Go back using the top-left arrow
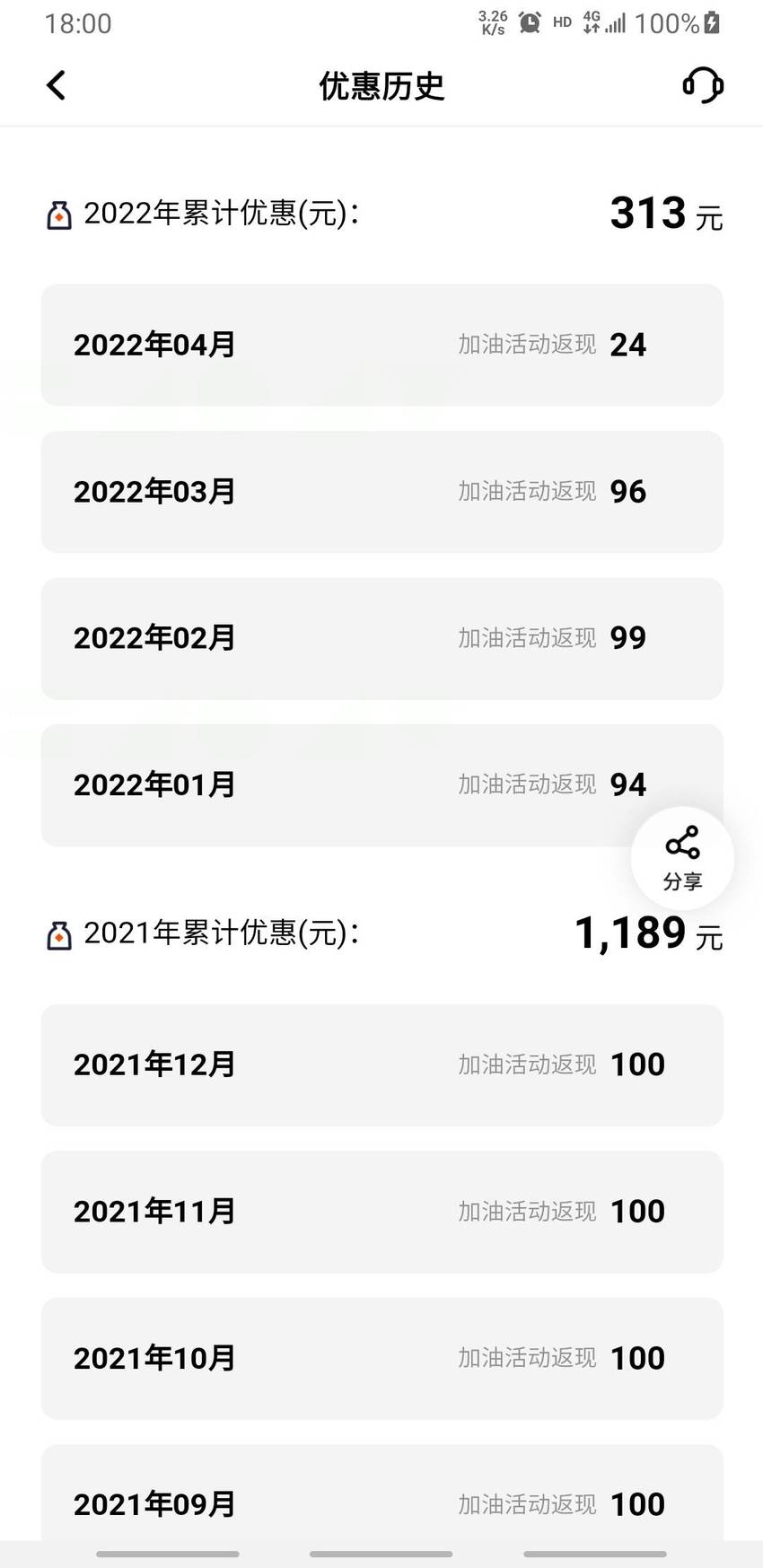 [56, 85]
